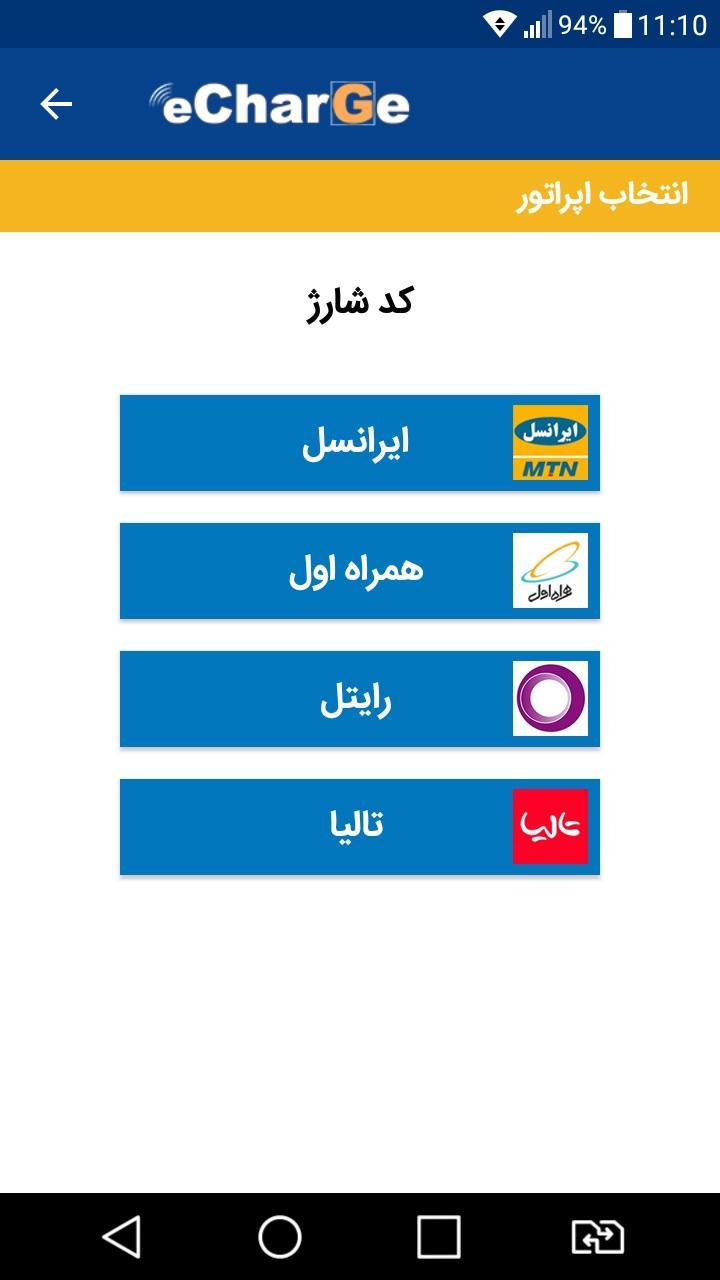
Task: Choose the همراه اول operator
Action: [x=360, y=571]
